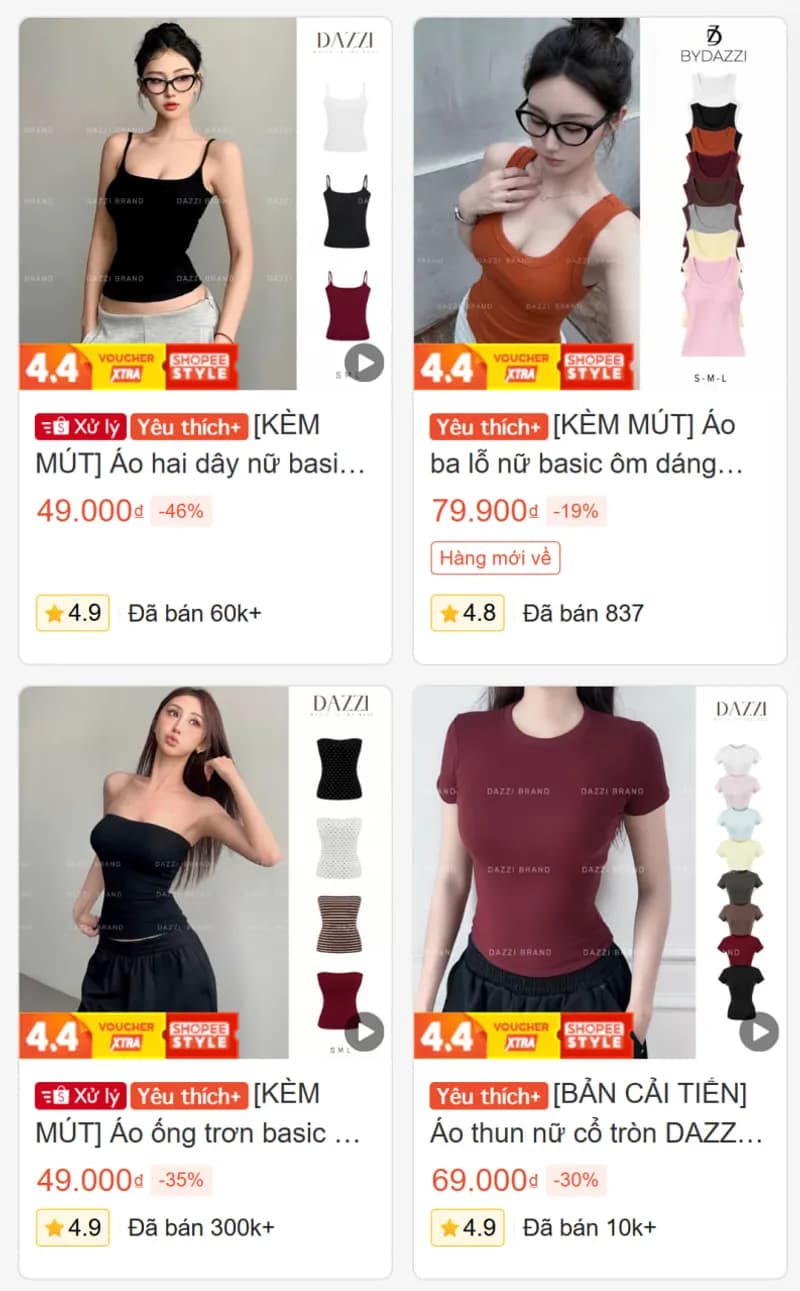Play the video on the black camisole listing
The height and width of the screenshot is (1291, 800).
[x=364, y=364]
